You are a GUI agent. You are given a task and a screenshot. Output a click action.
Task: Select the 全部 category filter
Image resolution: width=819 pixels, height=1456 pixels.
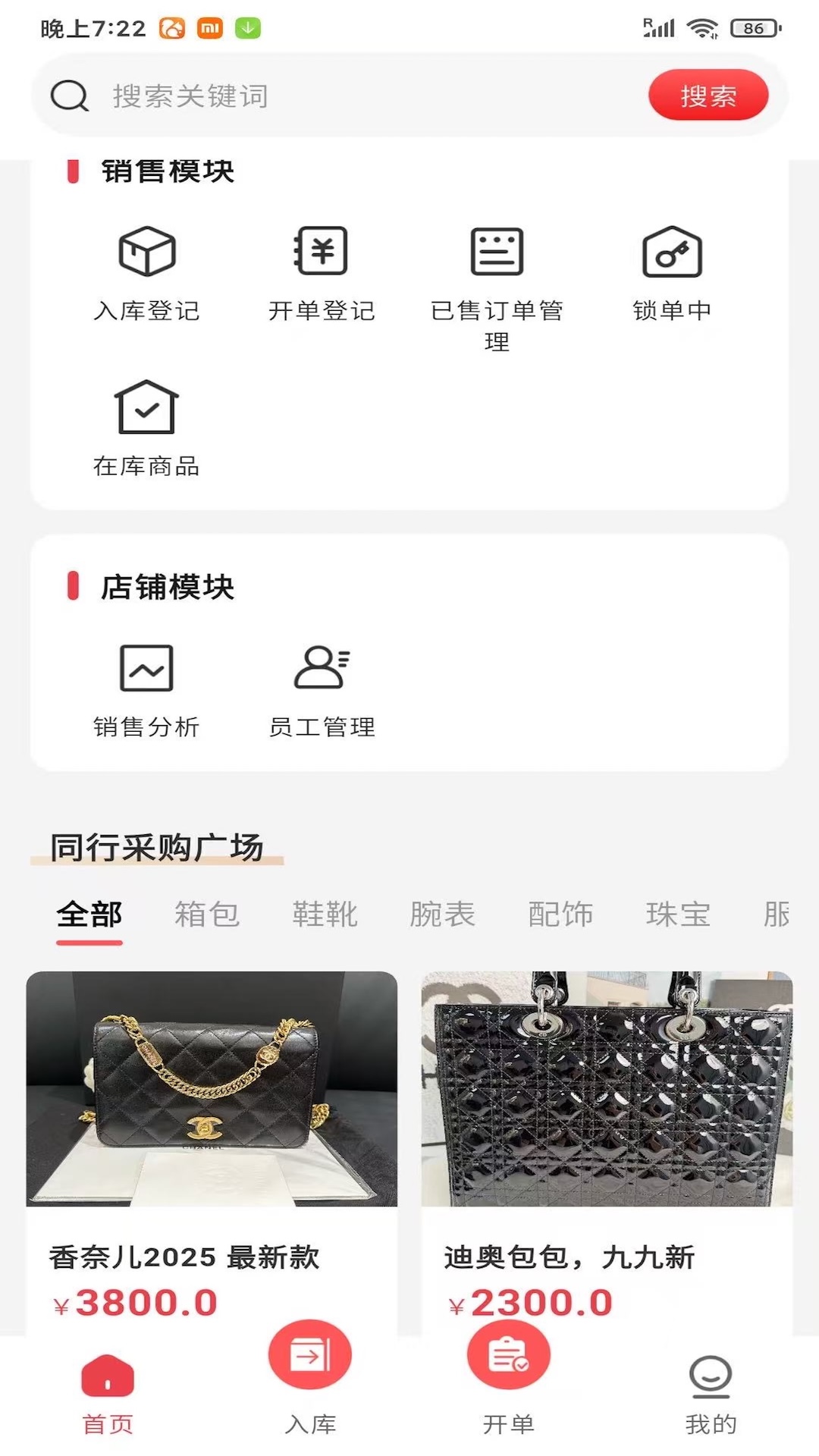point(89,914)
